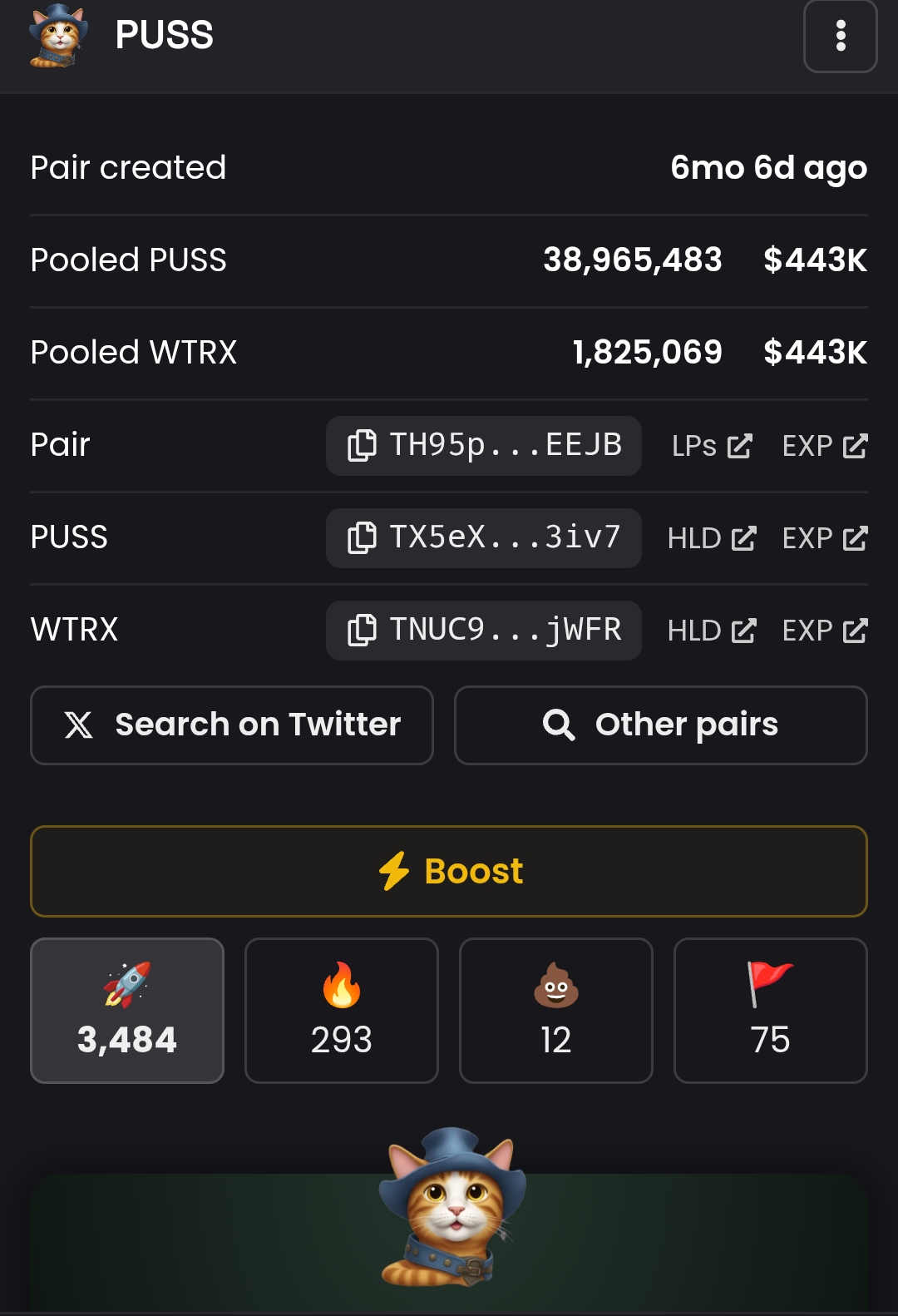Open the three-dot overflow menu
Viewport: 898px width, 1316px height.
click(840, 36)
